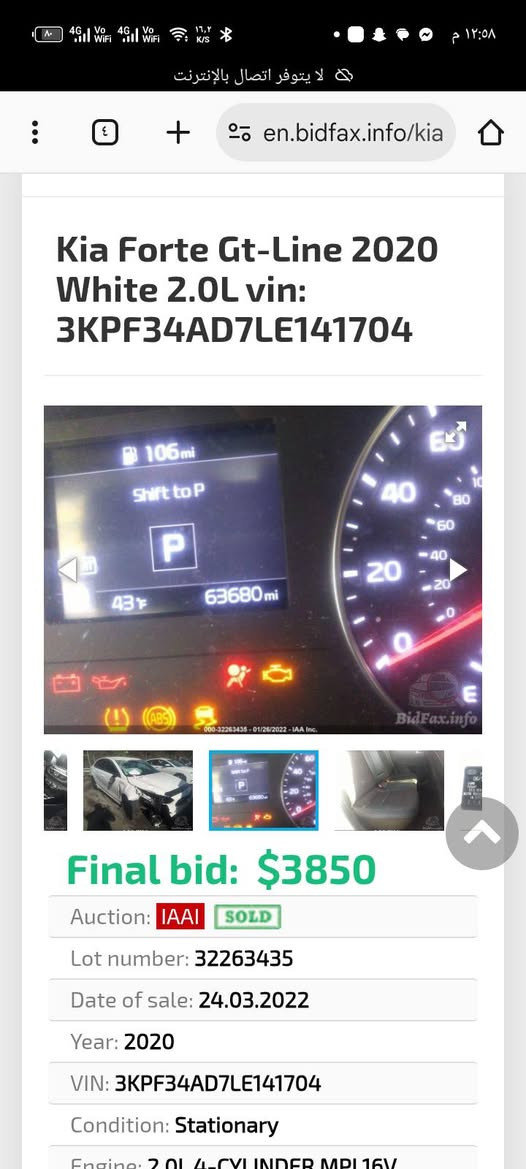Go to the browser home page
Image resolution: width=526 pixels, height=1169 pixels.
[x=490, y=133]
